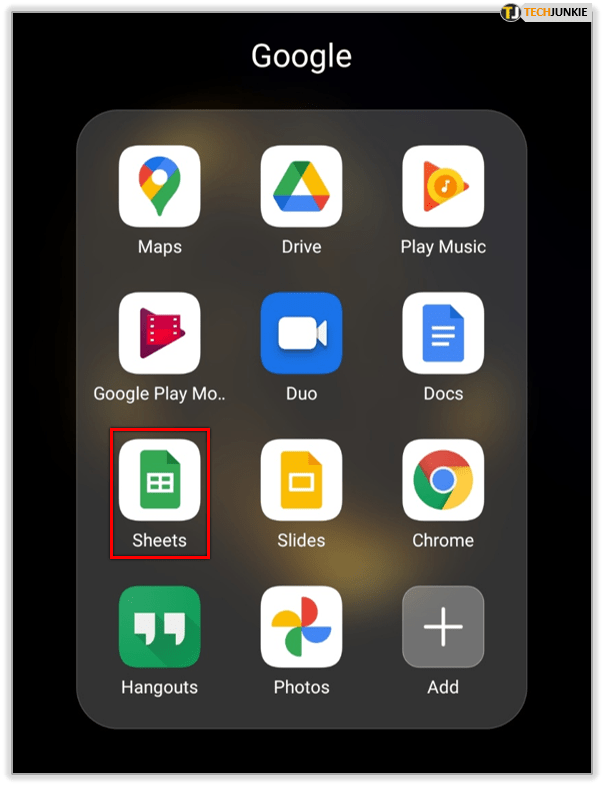Open the Chrome browser
The image size is (604, 786).
pos(443,480)
